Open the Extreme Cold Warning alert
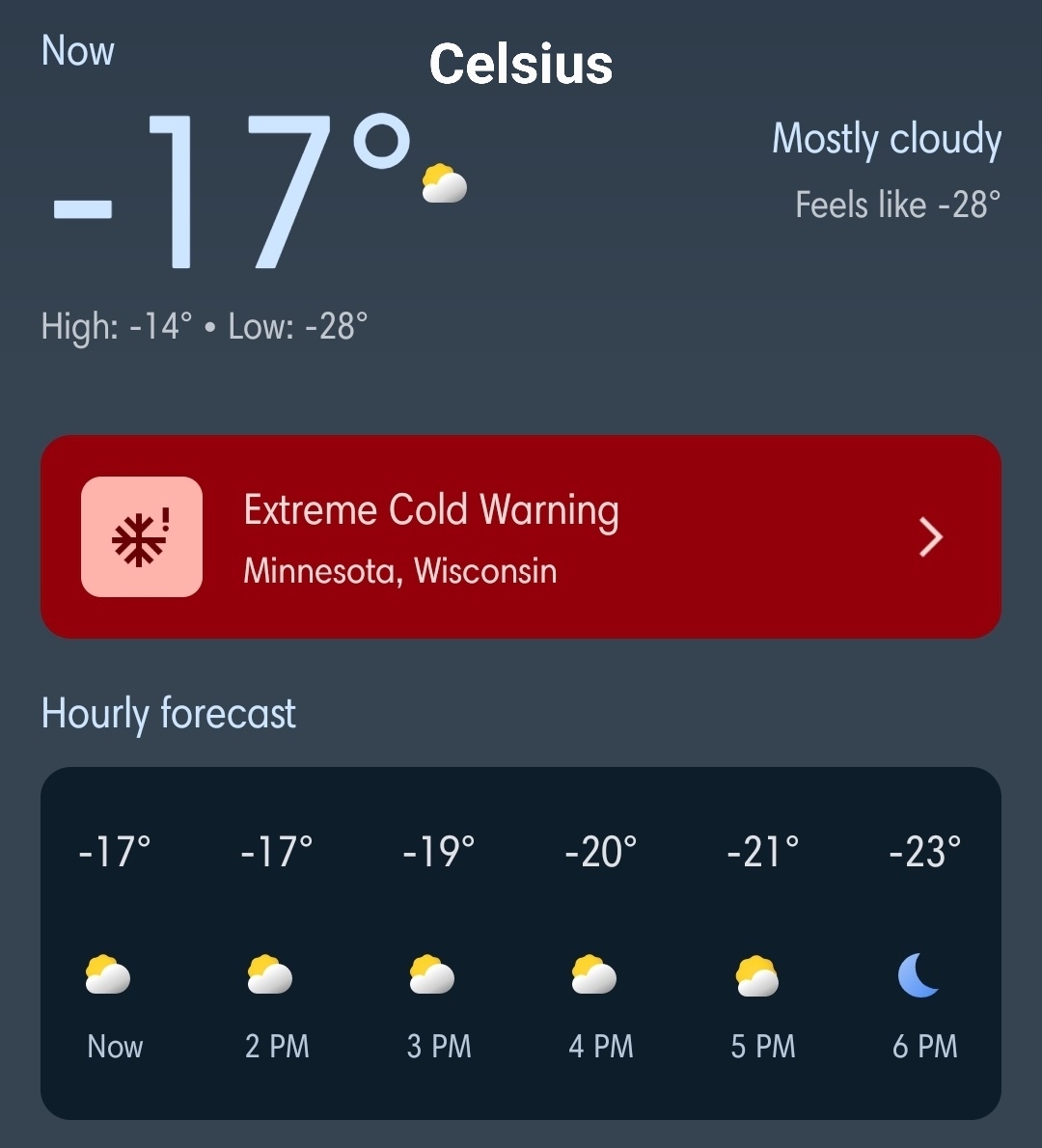1042x1148 pixels. point(521,537)
